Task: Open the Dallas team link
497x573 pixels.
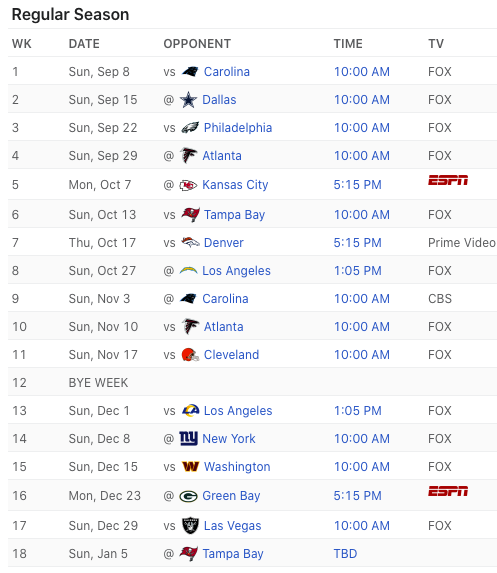Action: click(x=219, y=100)
